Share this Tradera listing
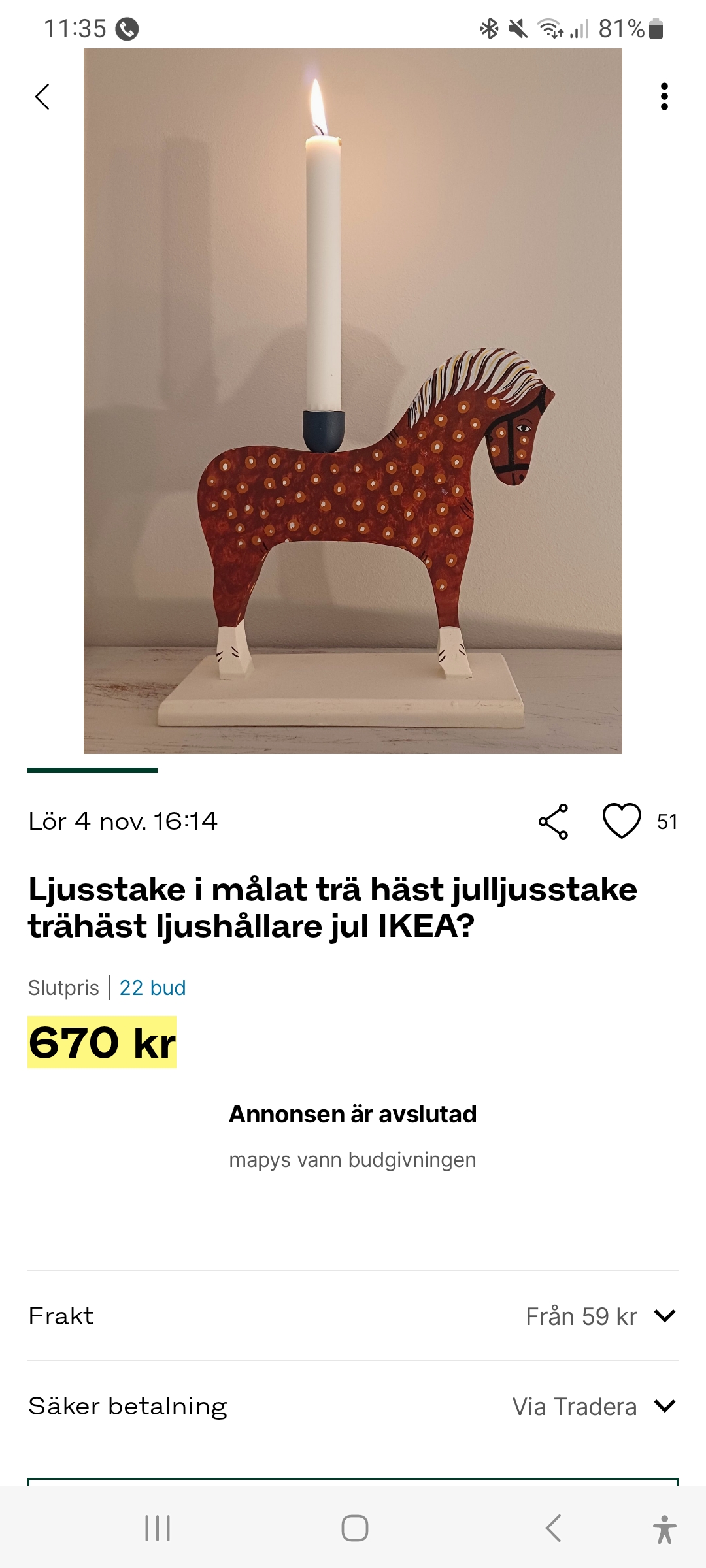 tap(553, 822)
